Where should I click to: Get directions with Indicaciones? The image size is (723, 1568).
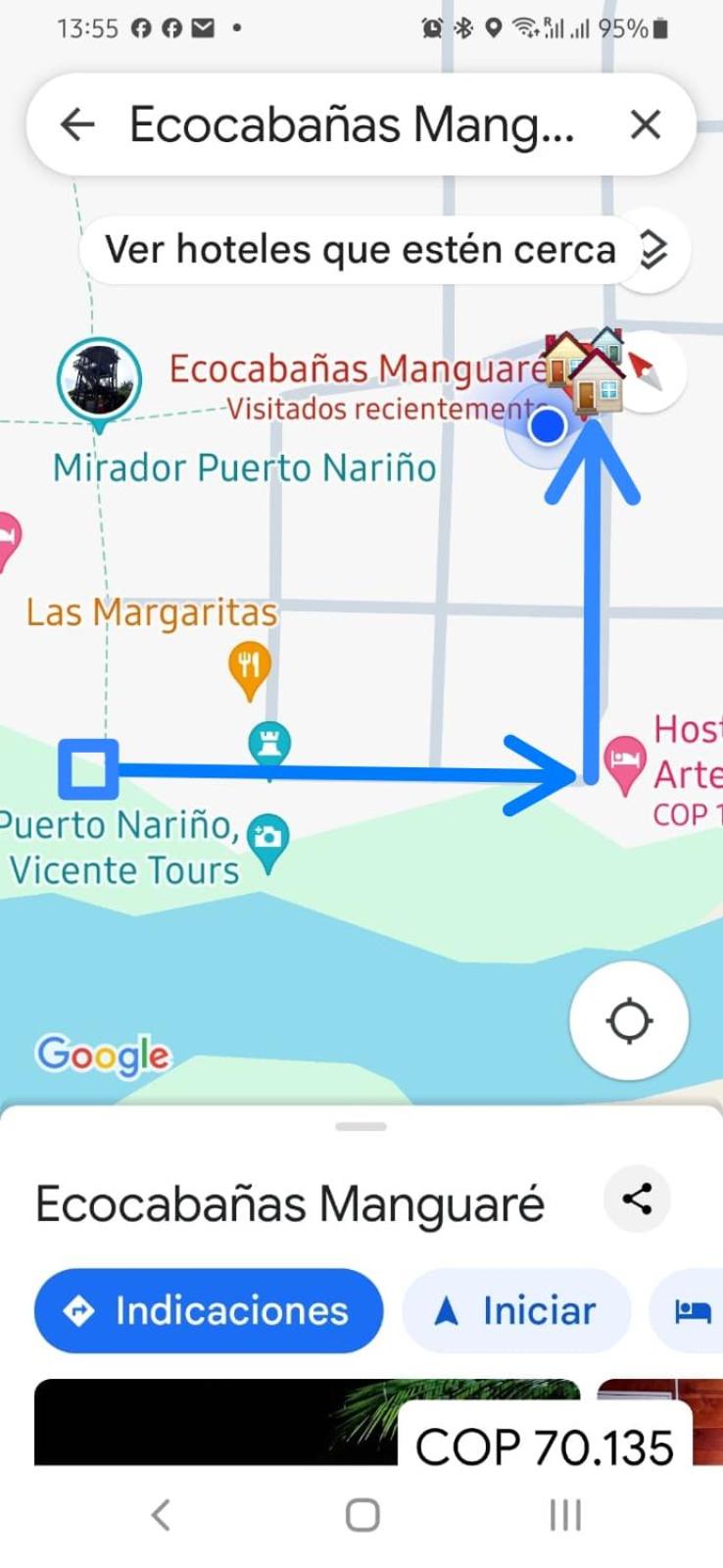(208, 1310)
